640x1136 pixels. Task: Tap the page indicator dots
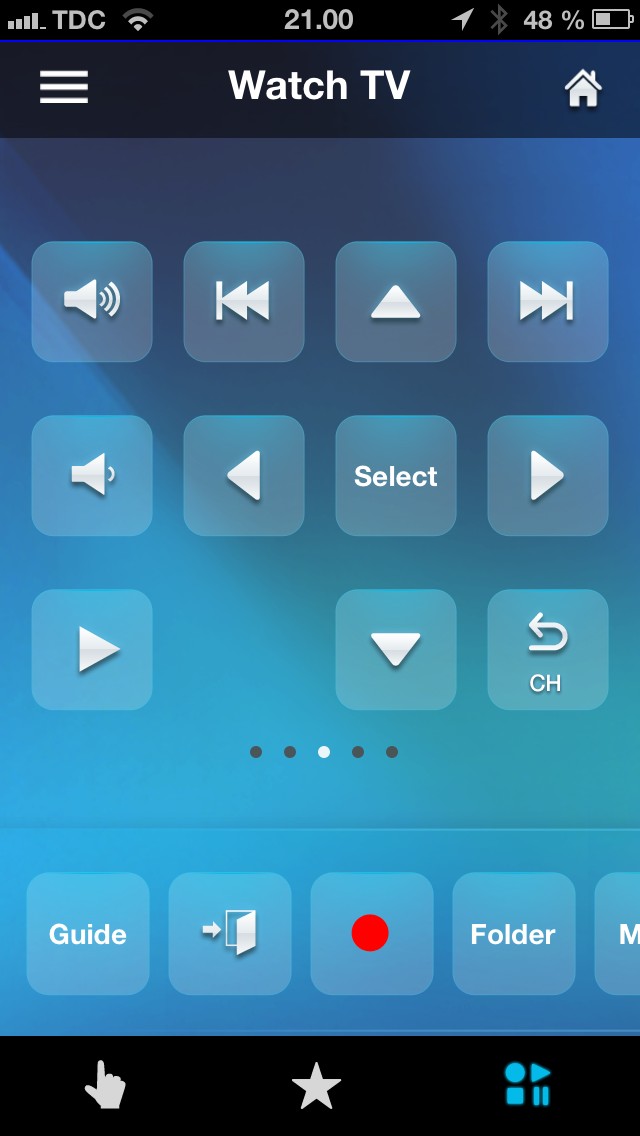323,752
